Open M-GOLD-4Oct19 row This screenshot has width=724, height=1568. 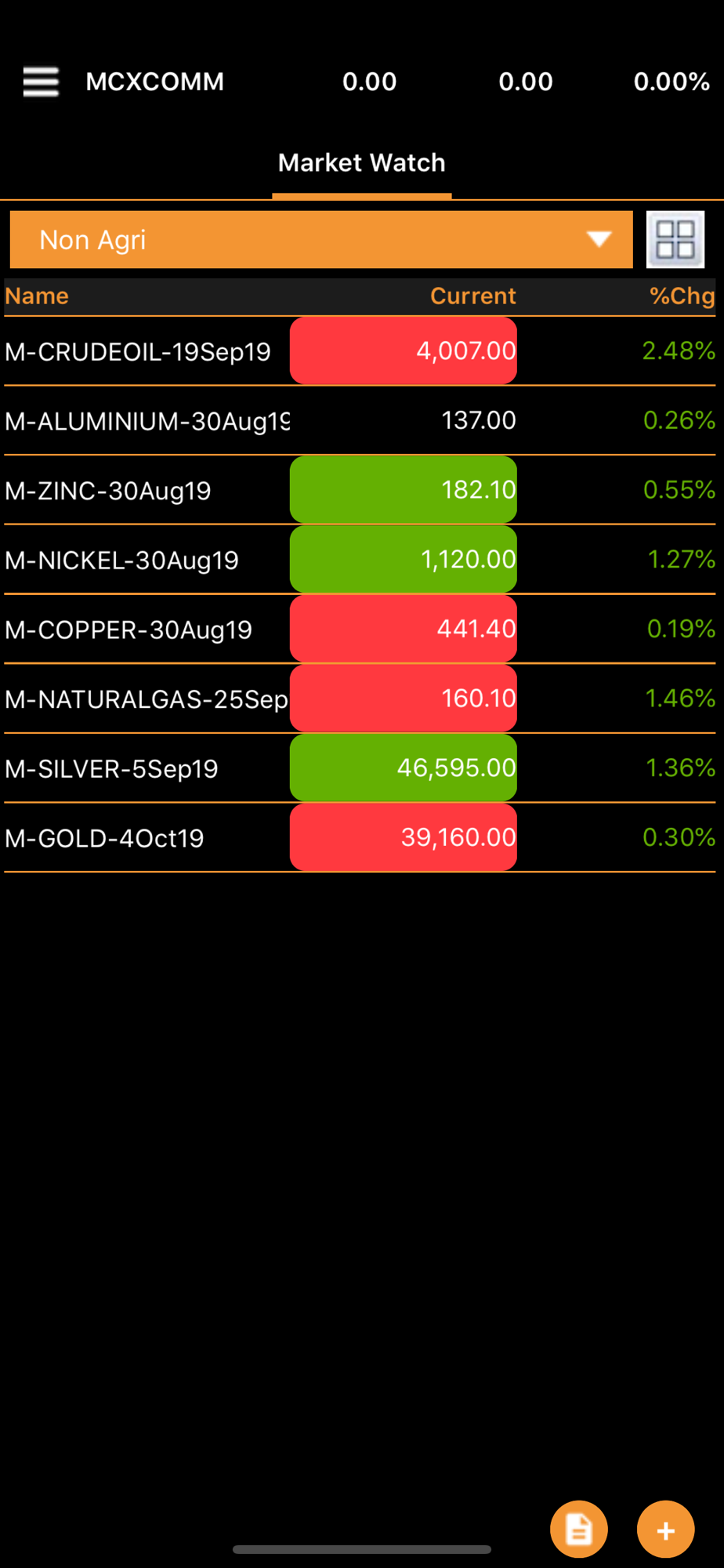point(360,837)
